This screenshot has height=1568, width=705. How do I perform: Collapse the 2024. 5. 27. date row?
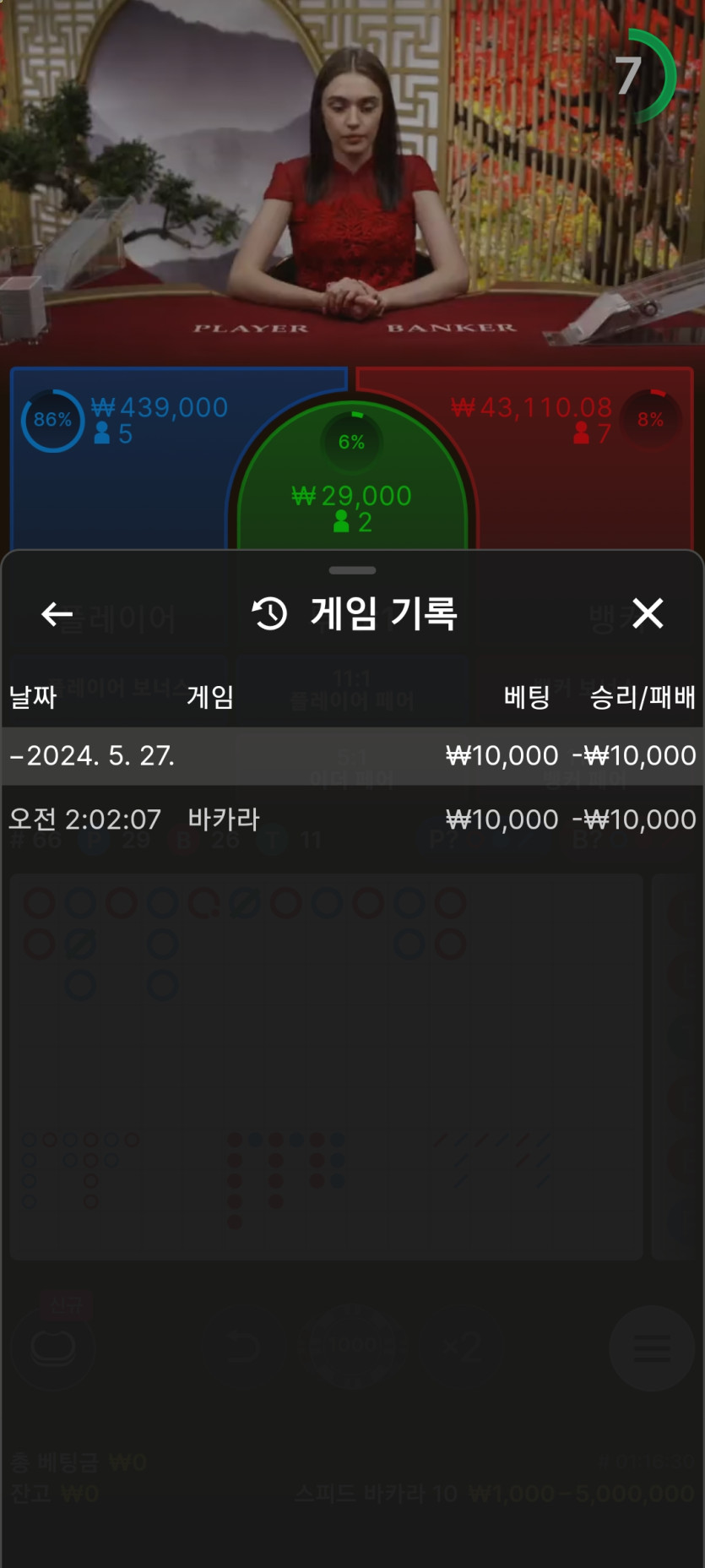[93, 755]
